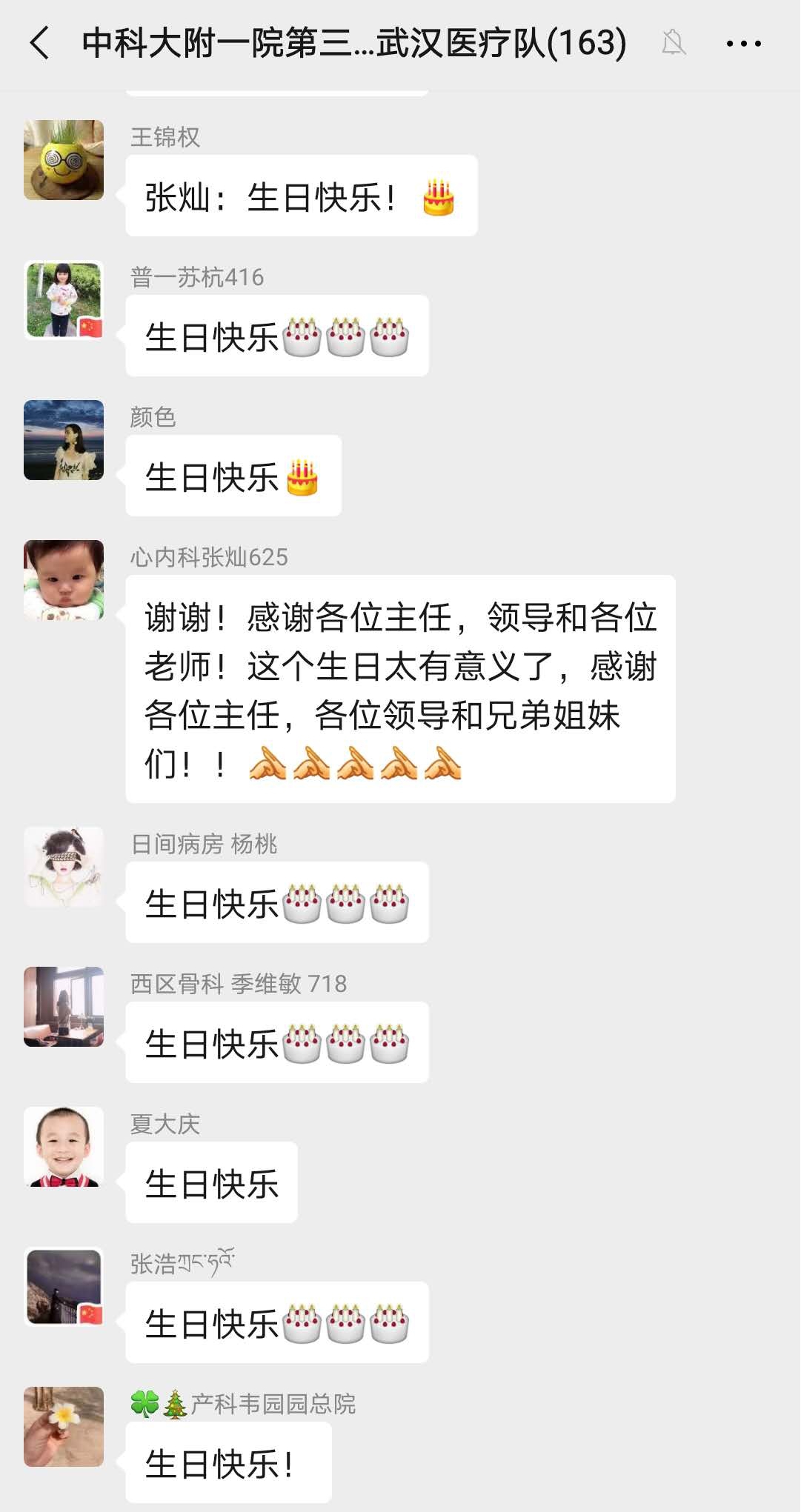This screenshot has height=1512, width=801.
Task: Open 西区骨科 季维敏 718's avatar
Action: click(x=64, y=1007)
